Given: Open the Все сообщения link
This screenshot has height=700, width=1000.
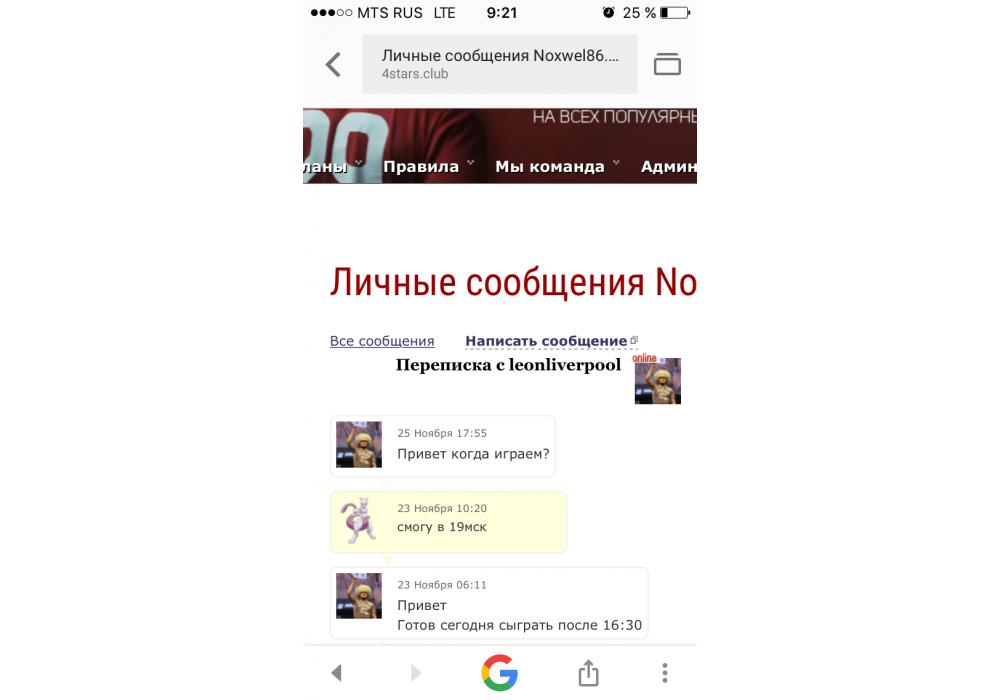Looking at the screenshot, I should pos(382,341).
